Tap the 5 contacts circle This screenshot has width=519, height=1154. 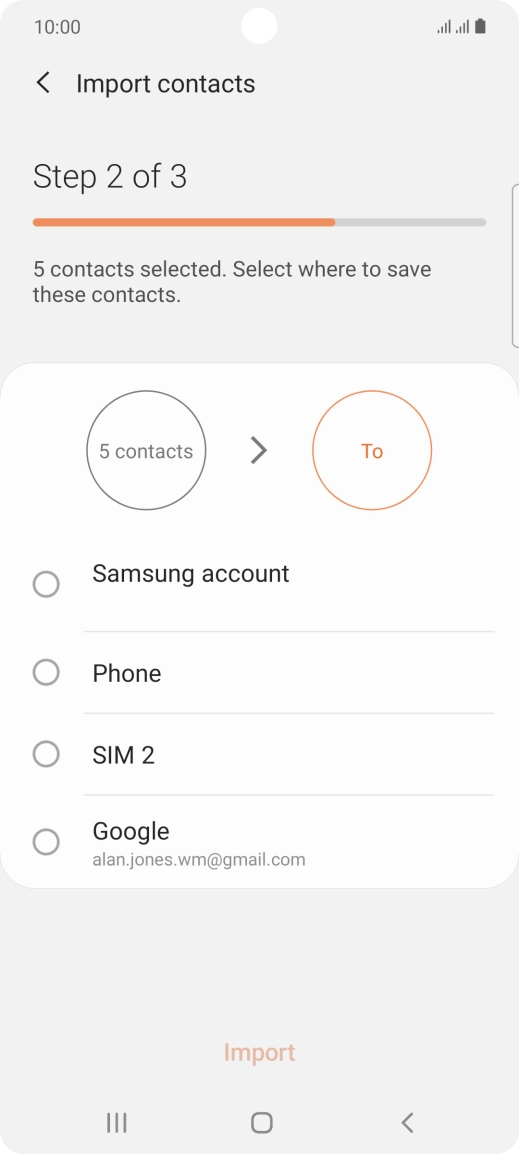(x=146, y=450)
